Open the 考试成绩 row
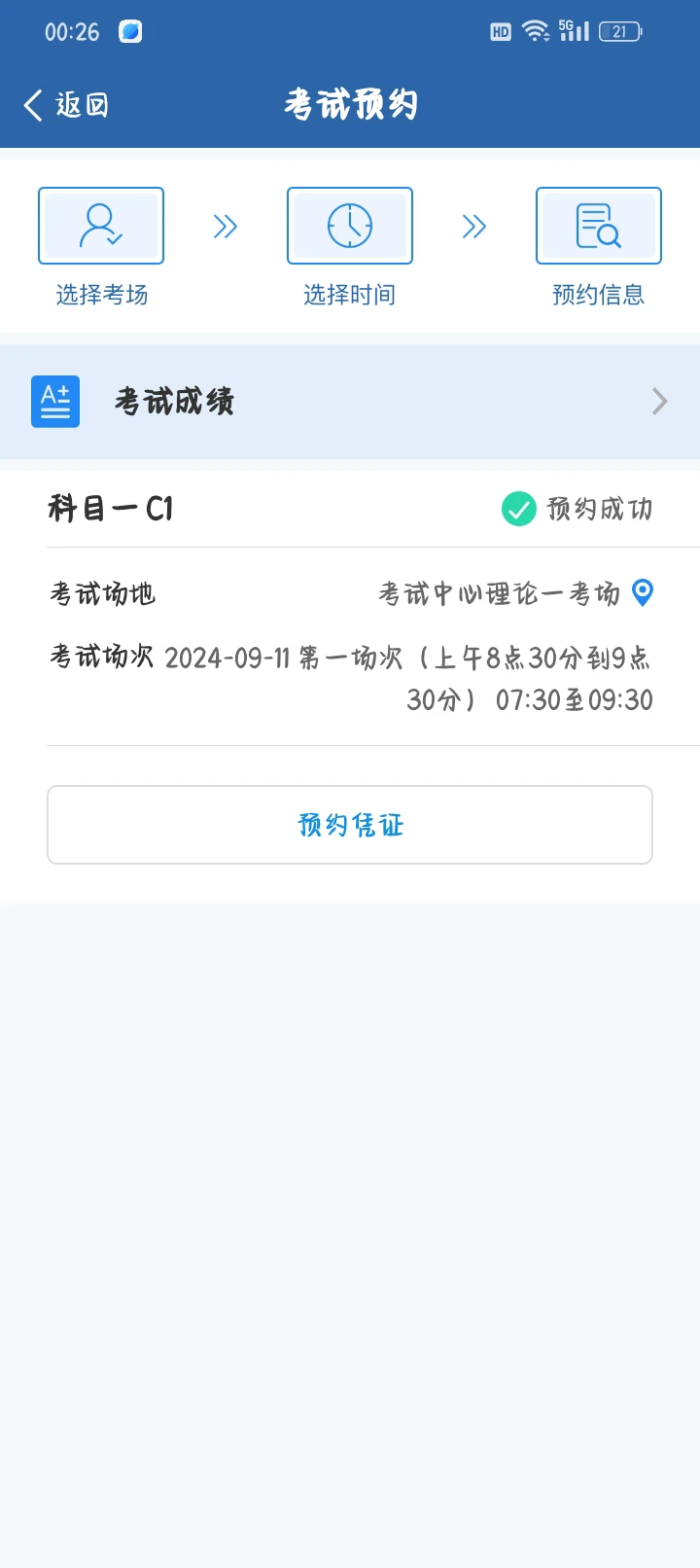 tap(350, 401)
